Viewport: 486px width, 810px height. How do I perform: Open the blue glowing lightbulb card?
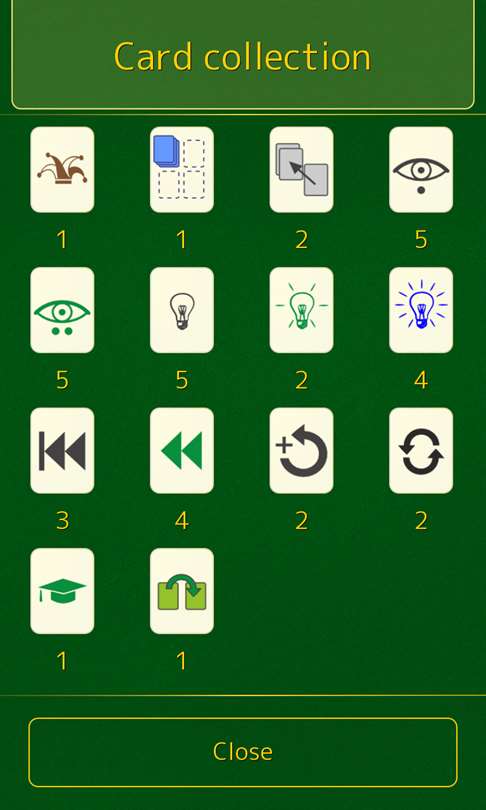click(421, 310)
